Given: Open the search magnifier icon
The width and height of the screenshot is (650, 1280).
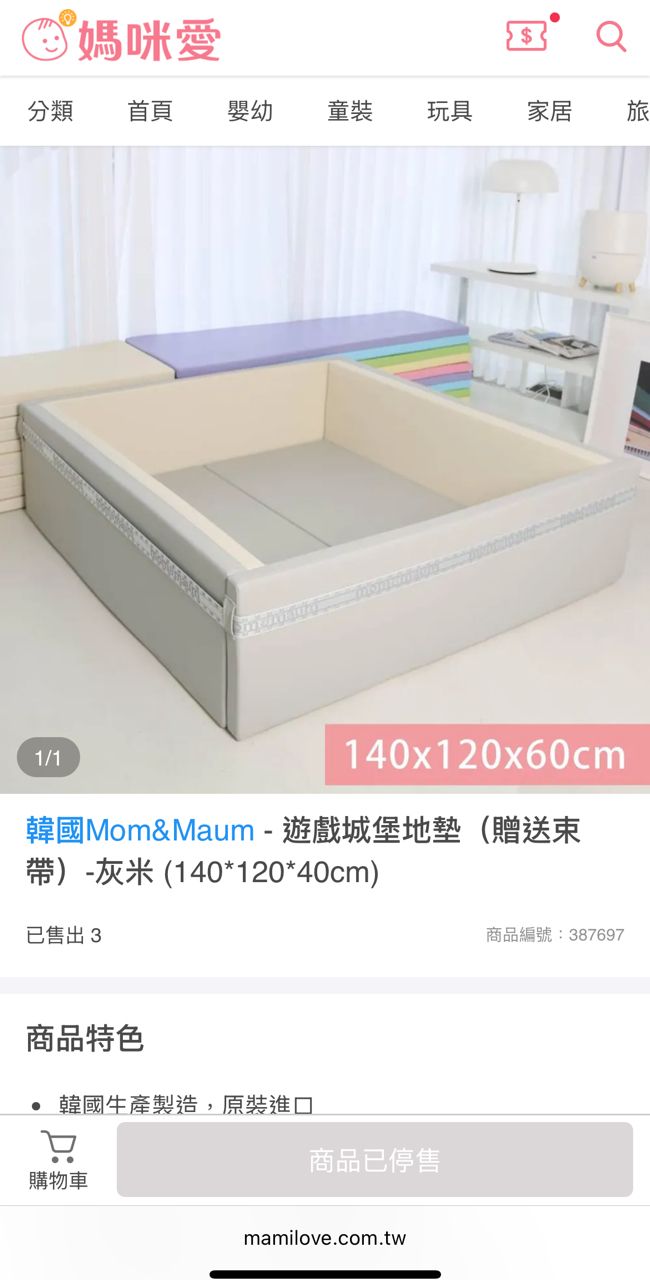Looking at the screenshot, I should 611,37.
